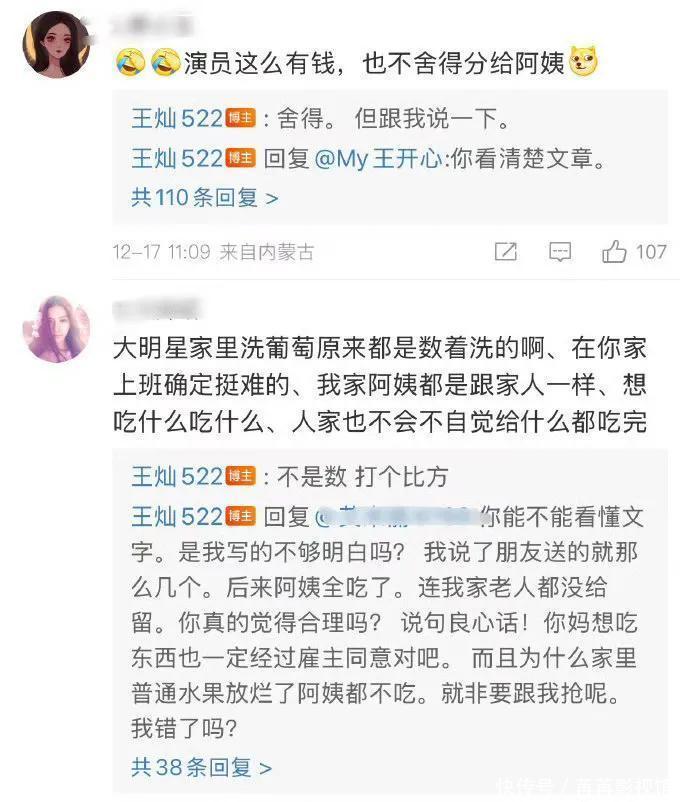This screenshot has height=802, width=680.
Task: Like the comment with 107 likes
Action: point(614,252)
